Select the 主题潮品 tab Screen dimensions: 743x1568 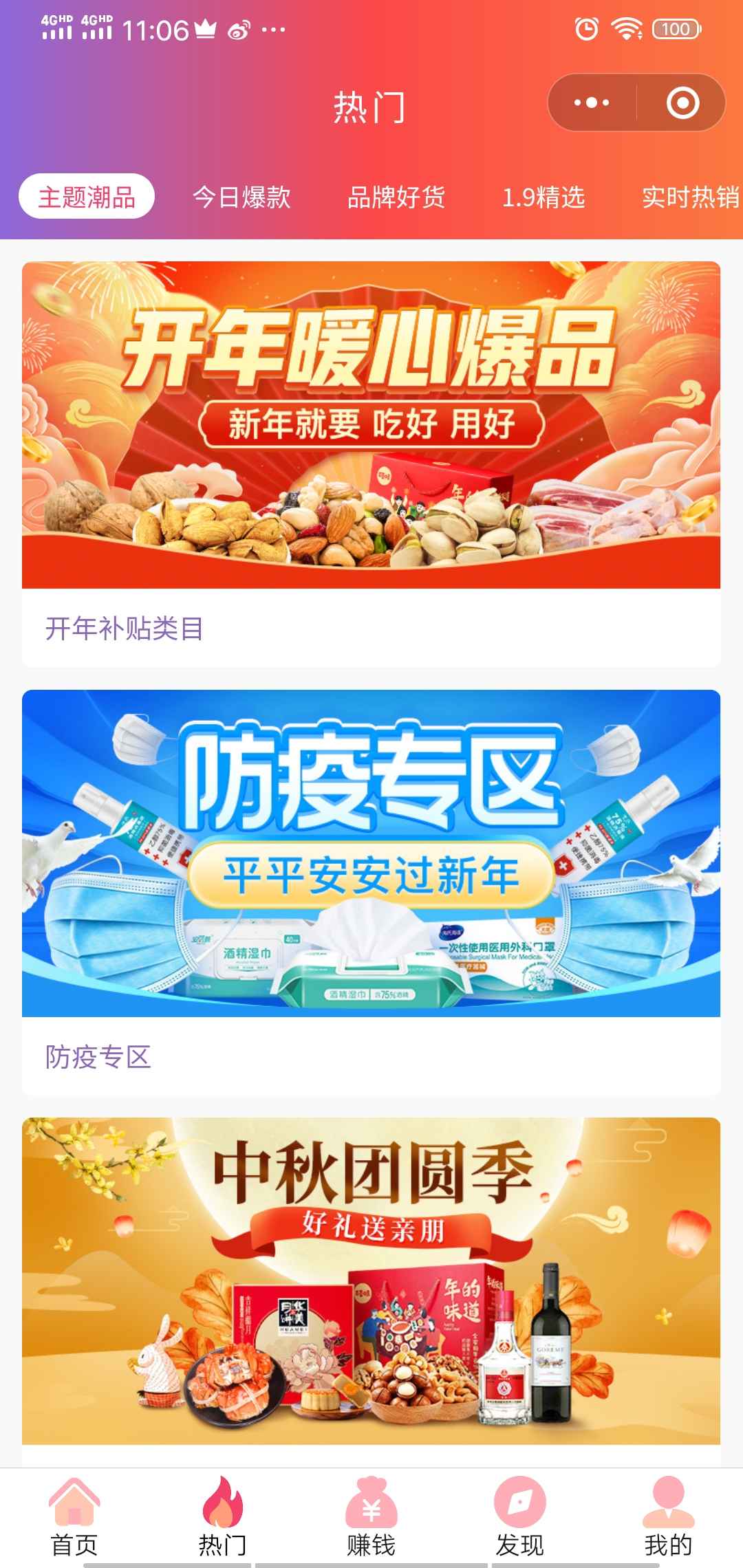coord(87,197)
